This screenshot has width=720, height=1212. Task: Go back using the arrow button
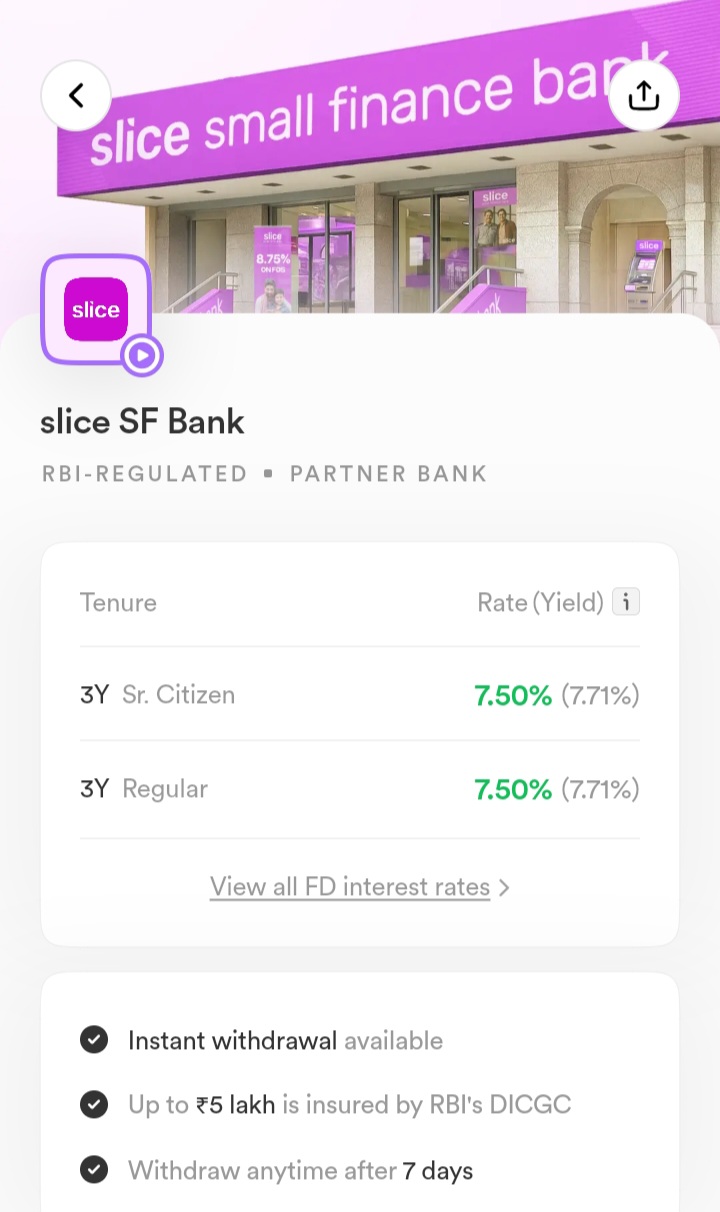tap(76, 96)
